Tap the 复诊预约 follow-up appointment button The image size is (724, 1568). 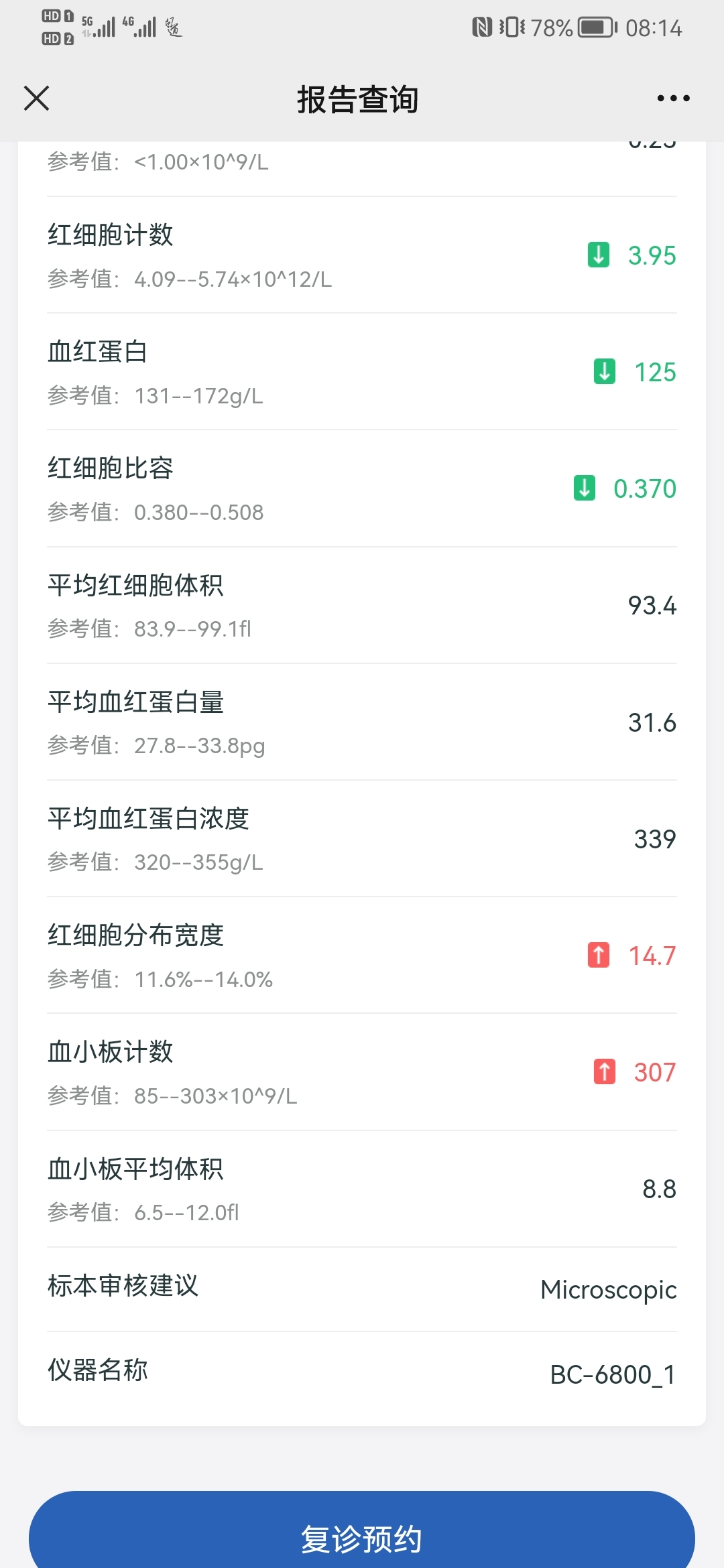click(x=362, y=1530)
